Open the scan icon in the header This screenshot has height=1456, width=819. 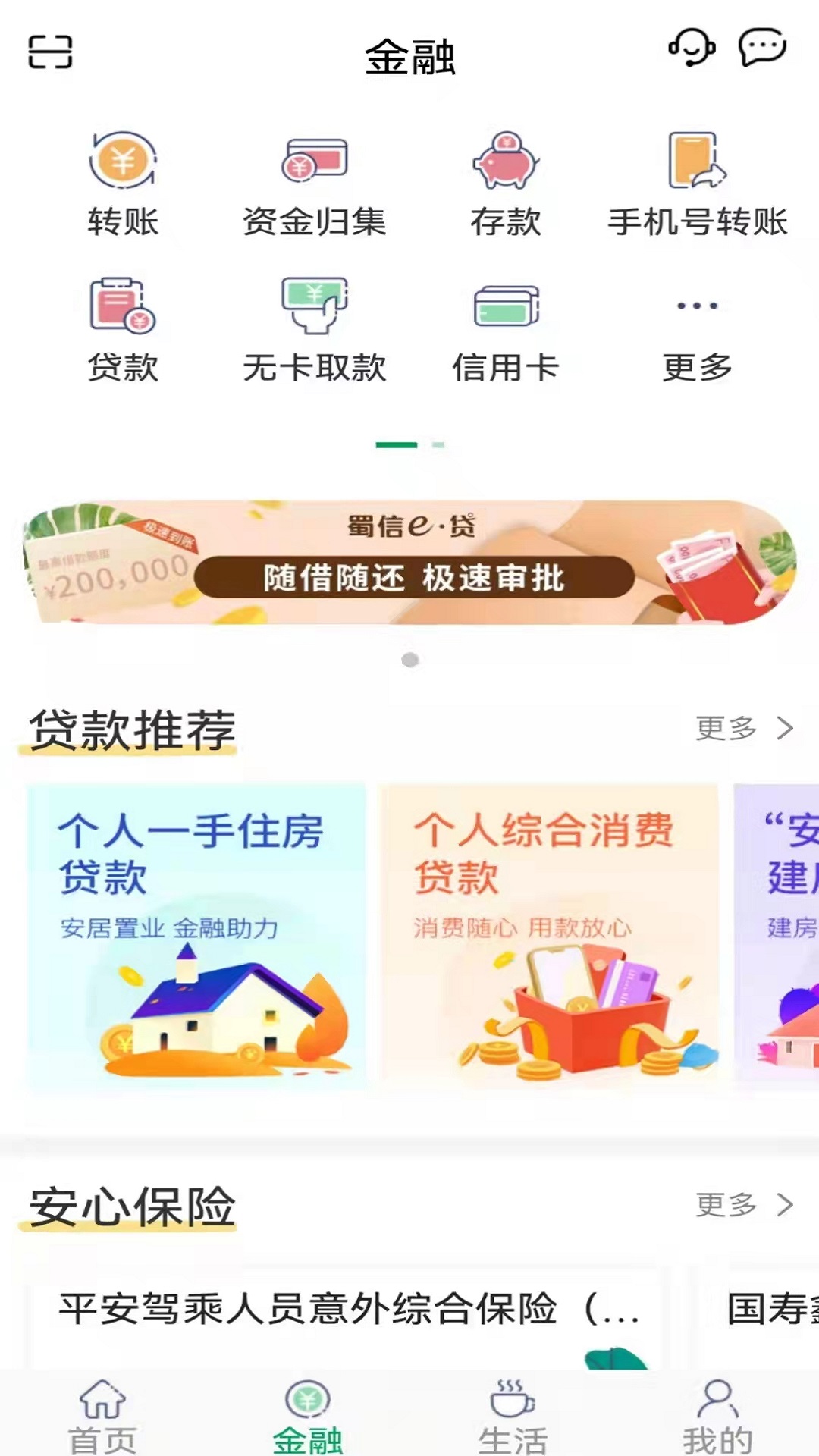[x=50, y=52]
